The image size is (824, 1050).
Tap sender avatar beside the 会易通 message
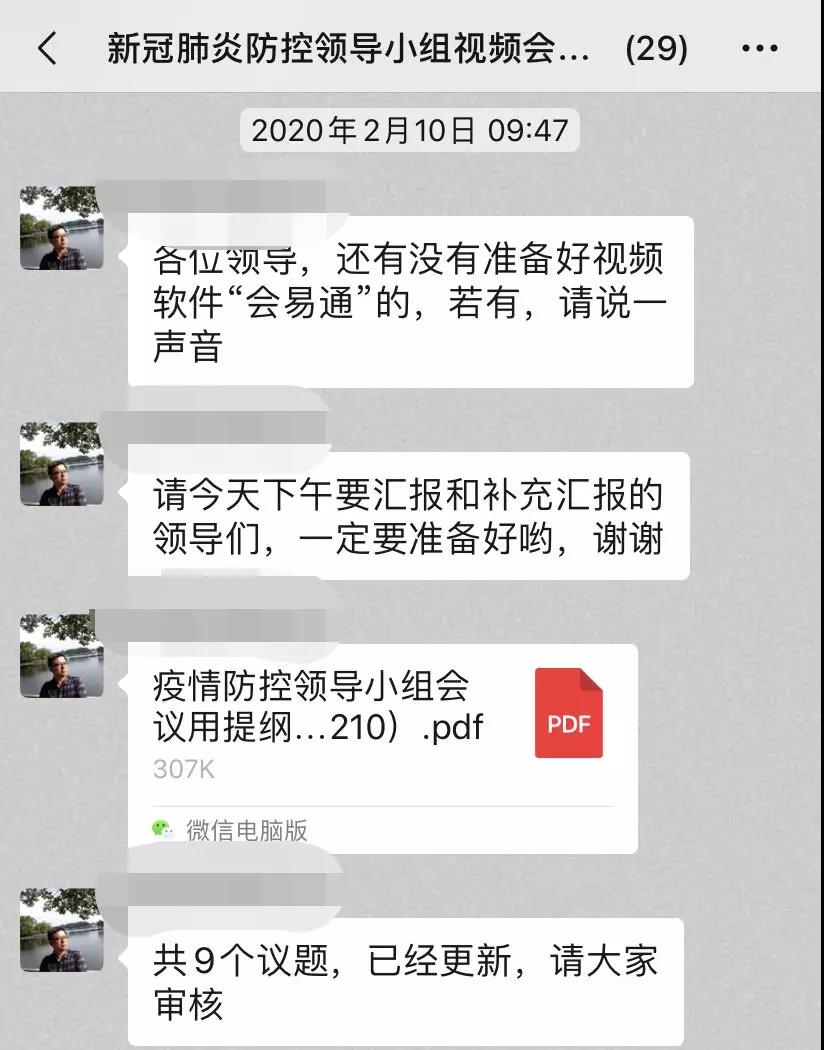pyautogui.click(x=62, y=228)
